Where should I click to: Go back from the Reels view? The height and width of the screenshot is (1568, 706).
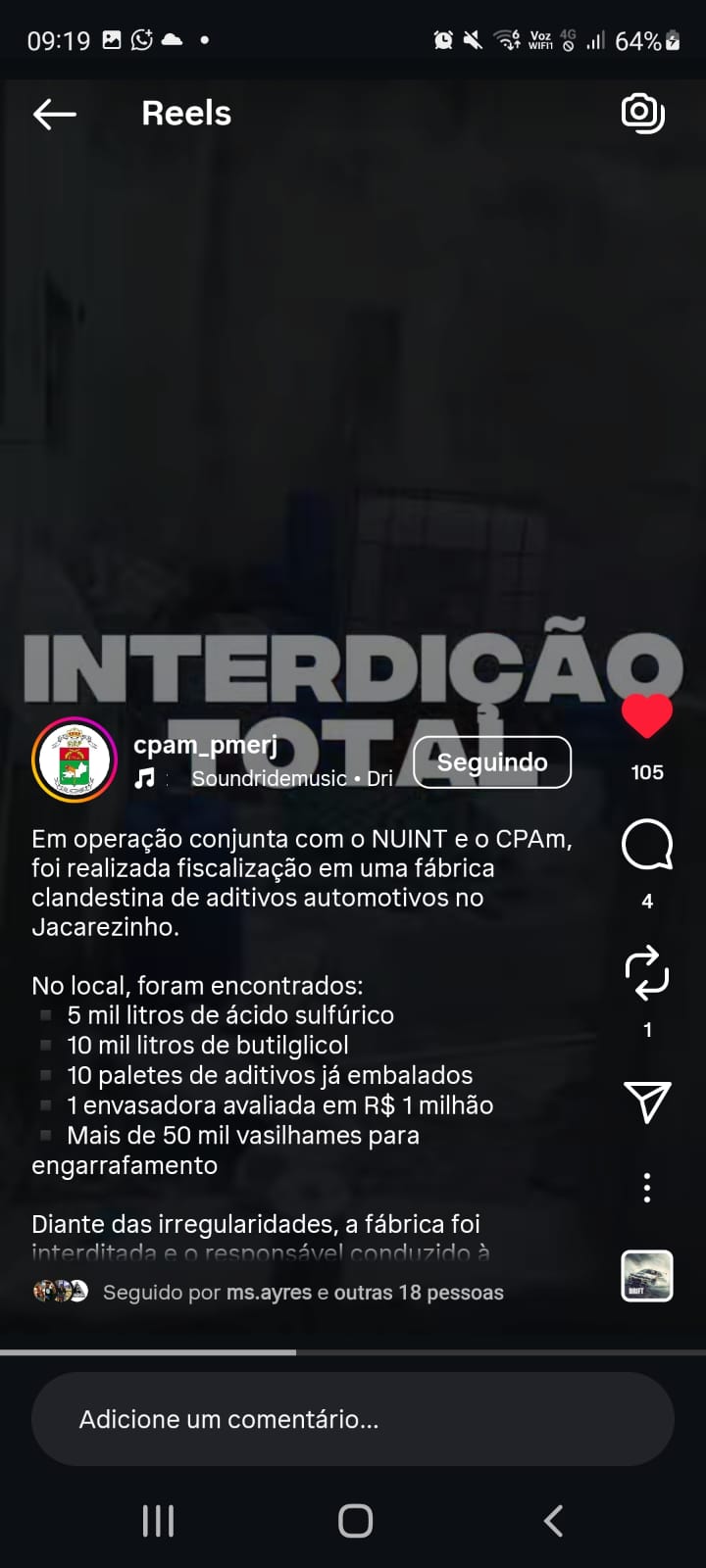click(55, 115)
